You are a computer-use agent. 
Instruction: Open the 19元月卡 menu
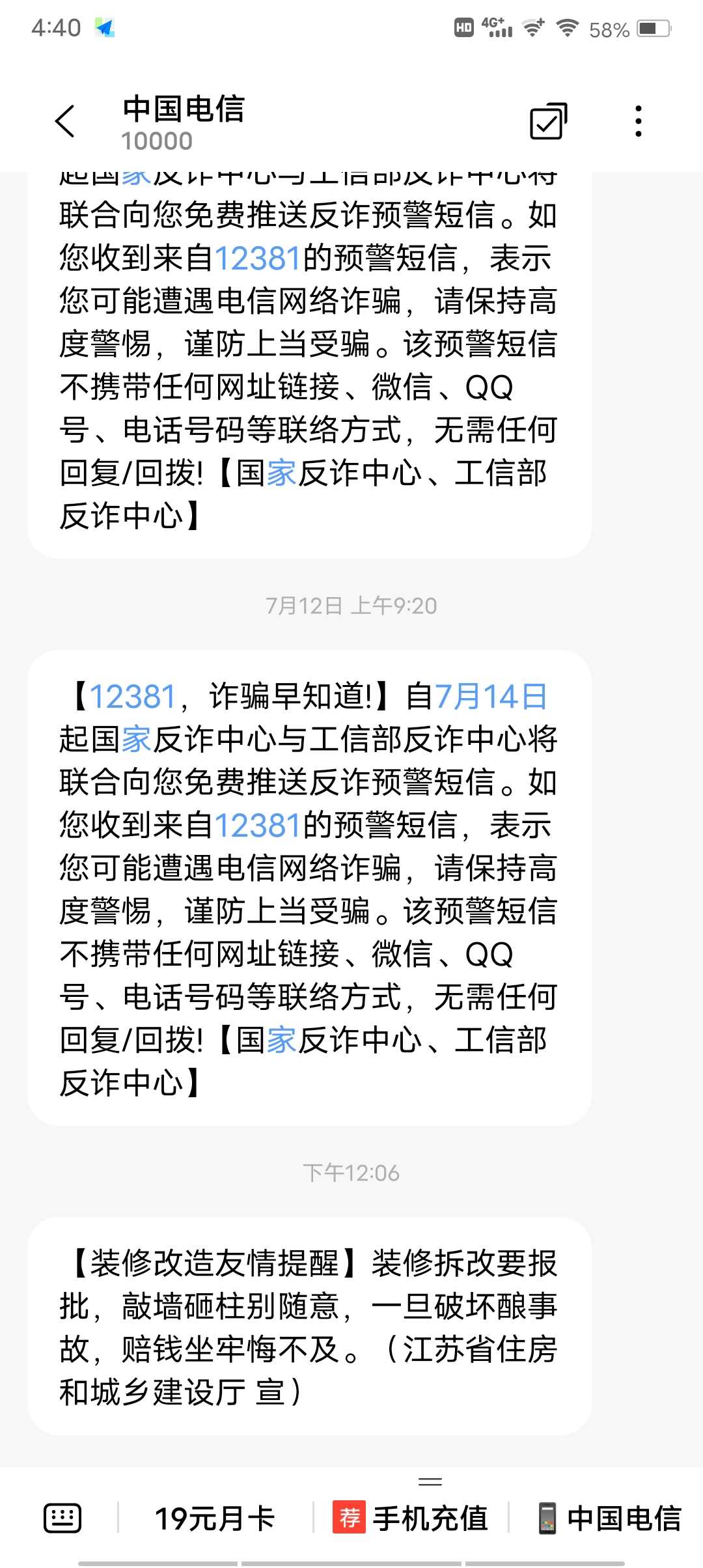[215, 1519]
